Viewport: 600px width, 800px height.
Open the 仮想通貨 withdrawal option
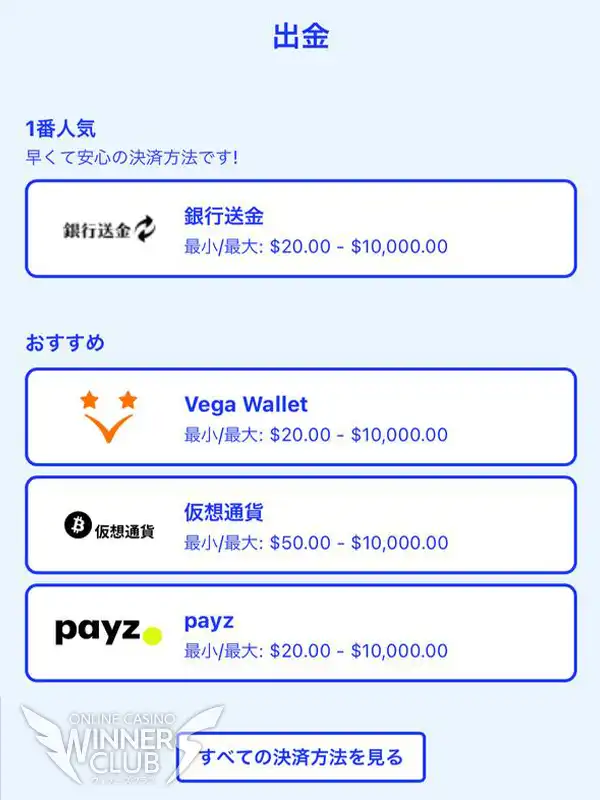click(x=300, y=525)
